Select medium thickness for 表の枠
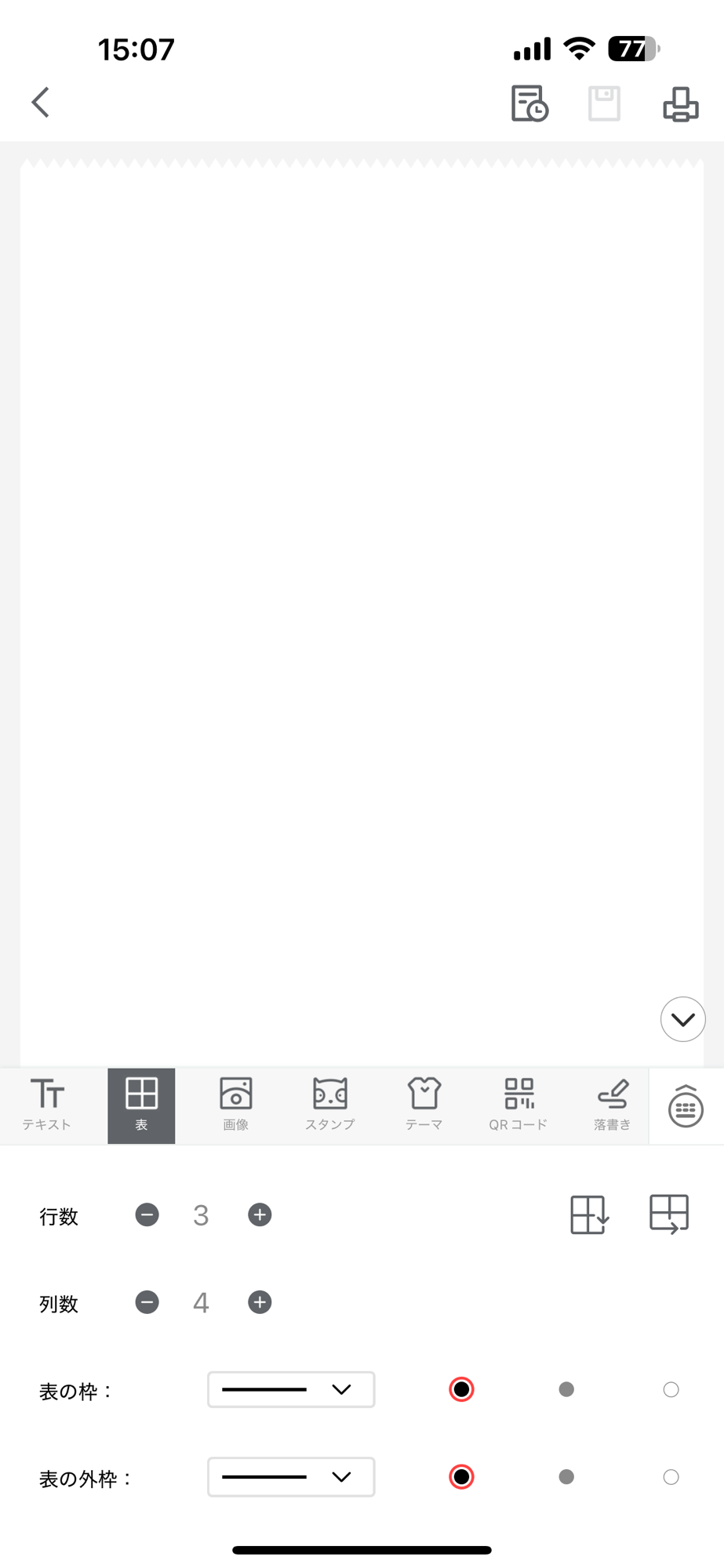Screen dimensions: 724x1568 click(566, 1389)
